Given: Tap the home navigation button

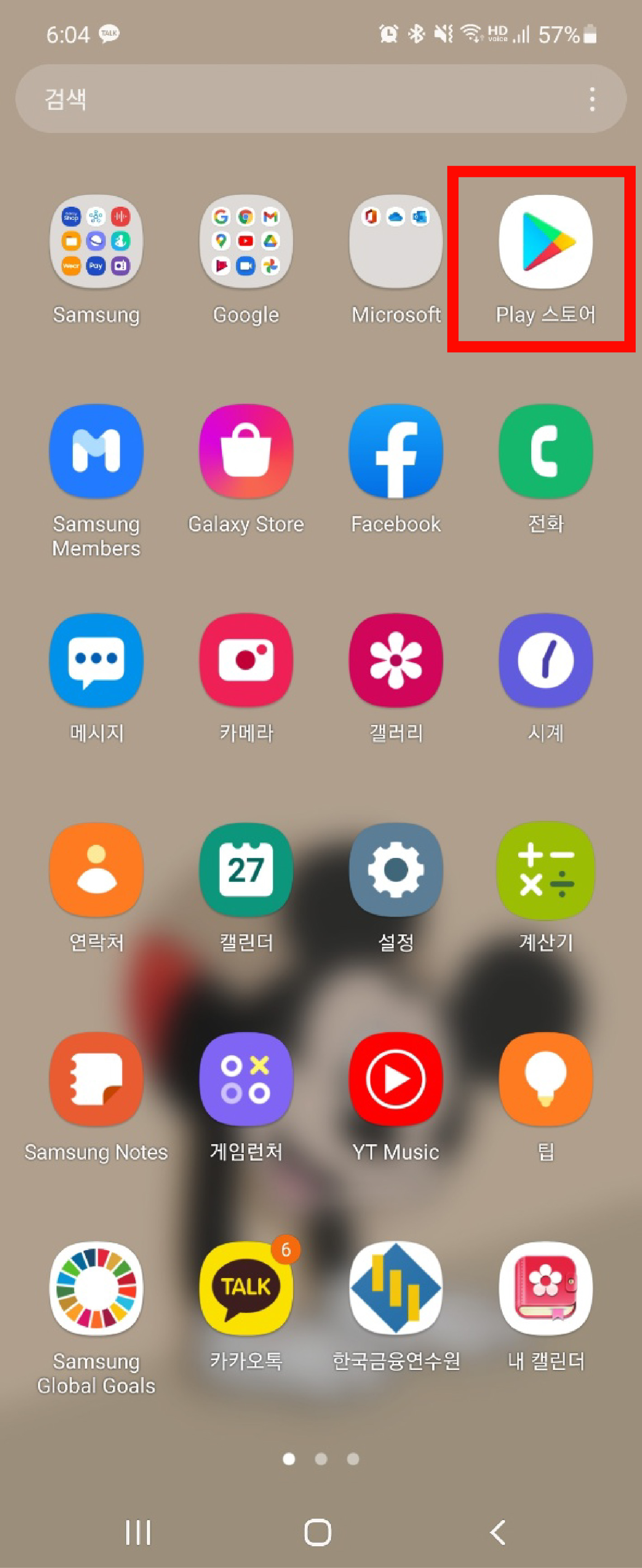Looking at the screenshot, I should click(x=318, y=1532).
